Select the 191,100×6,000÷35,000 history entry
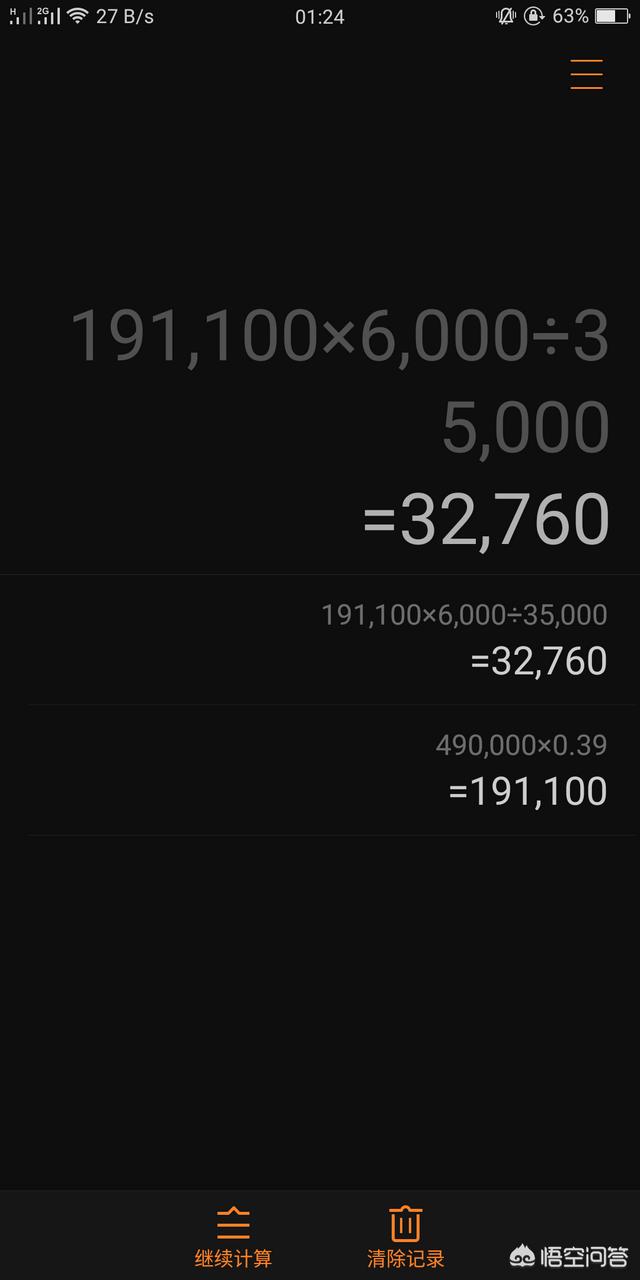The height and width of the screenshot is (1280, 640). point(464,639)
